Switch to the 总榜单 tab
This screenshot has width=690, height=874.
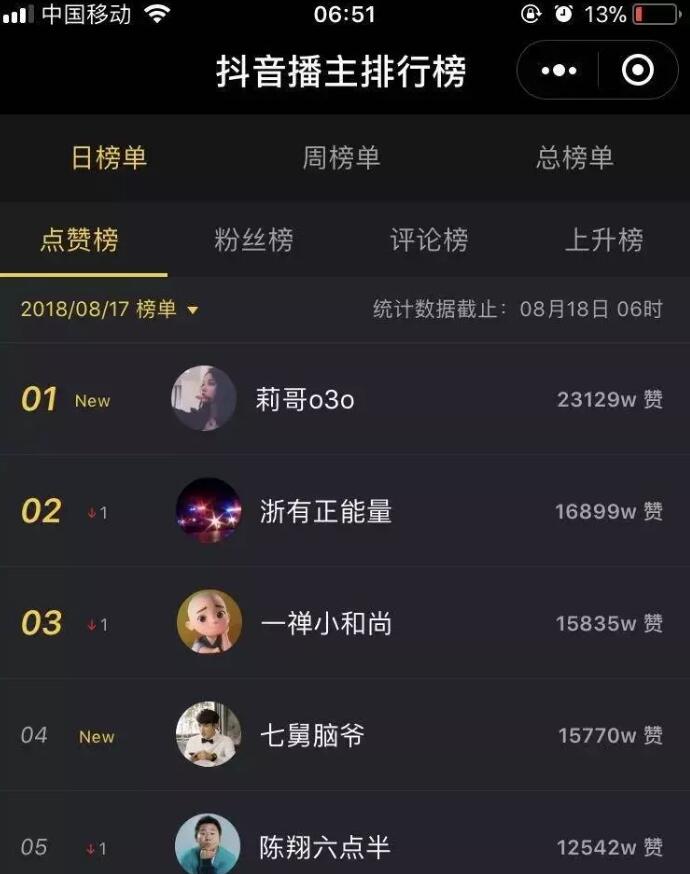coord(575,158)
